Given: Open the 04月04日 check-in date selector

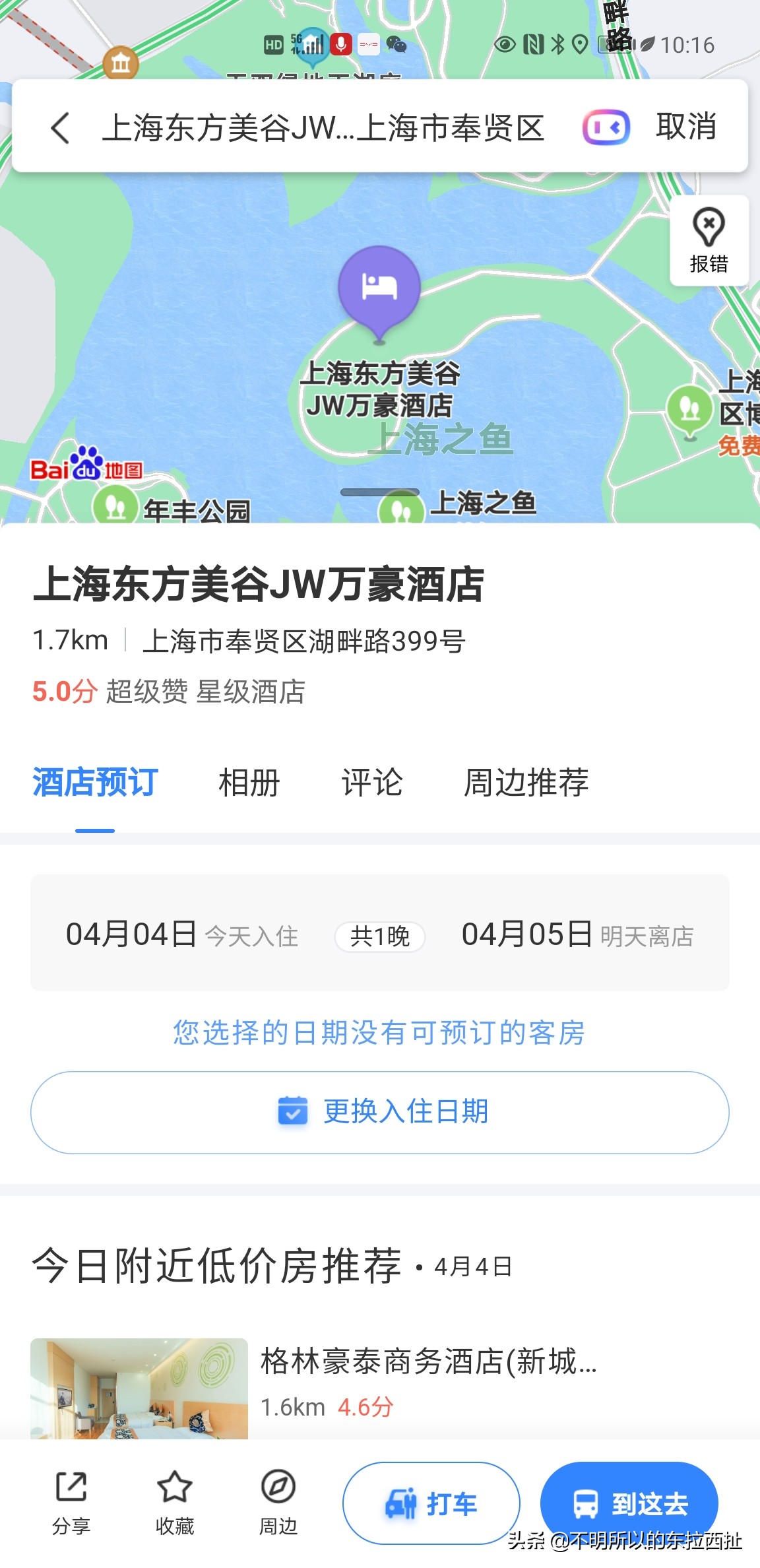Looking at the screenshot, I should coord(129,933).
